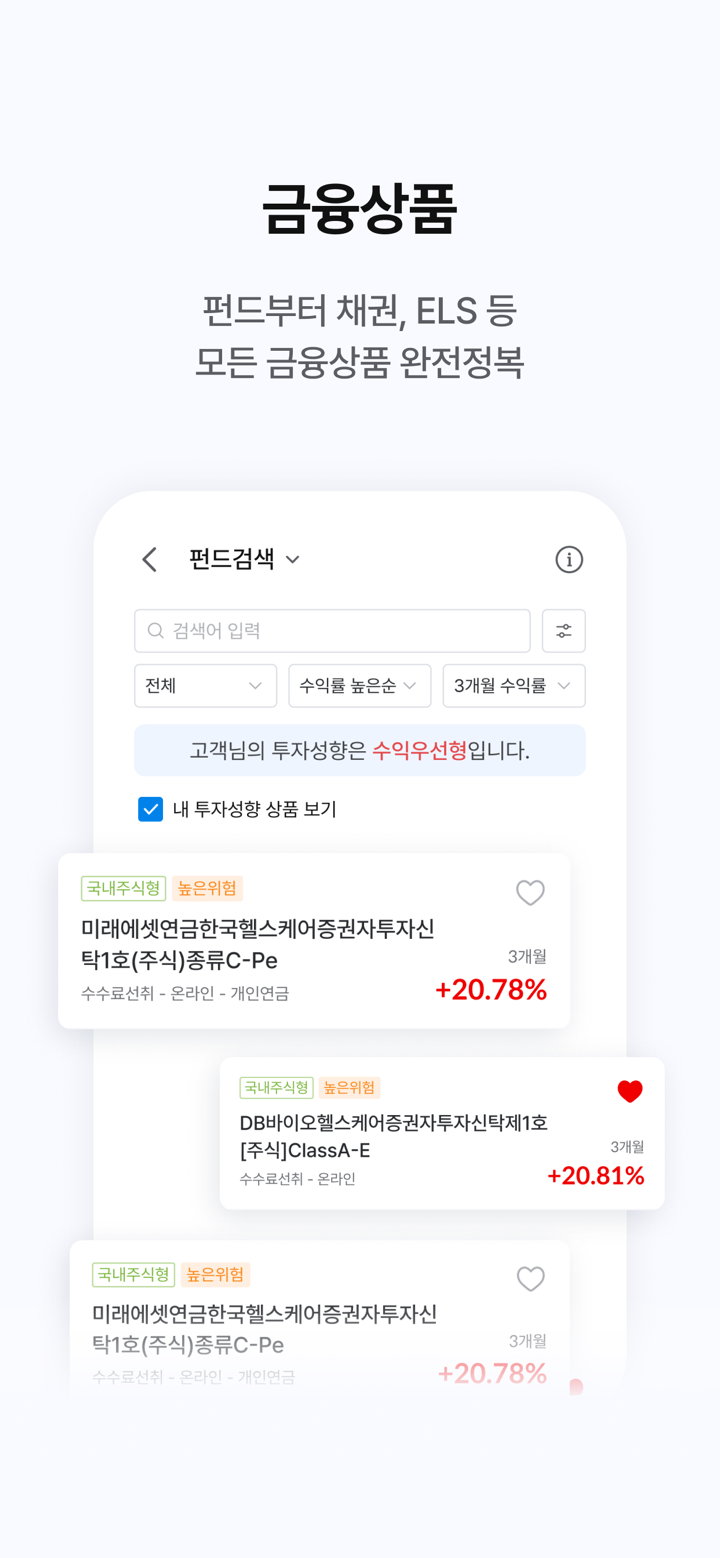Open filter settings icon beside the search bar

563,630
